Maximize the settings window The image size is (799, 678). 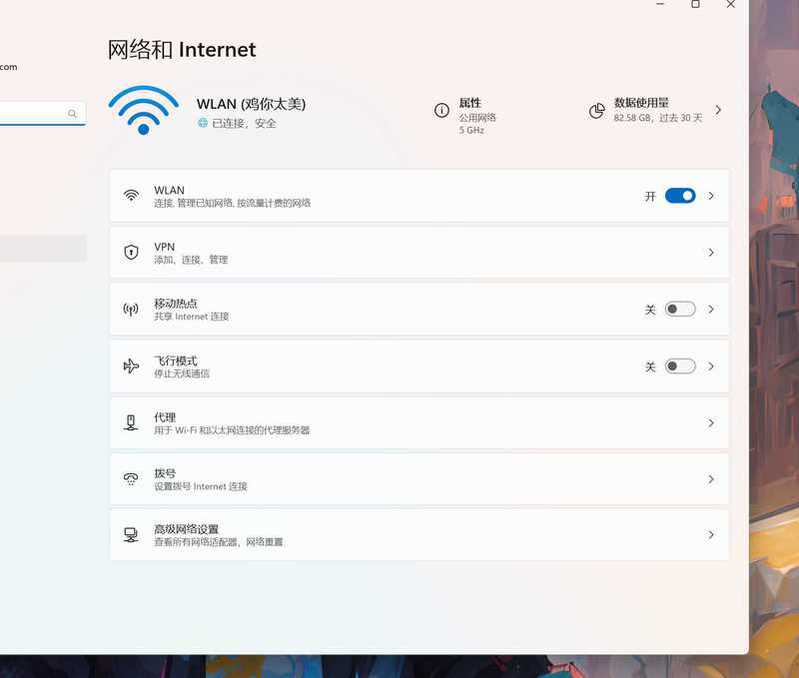click(x=695, y=4)
